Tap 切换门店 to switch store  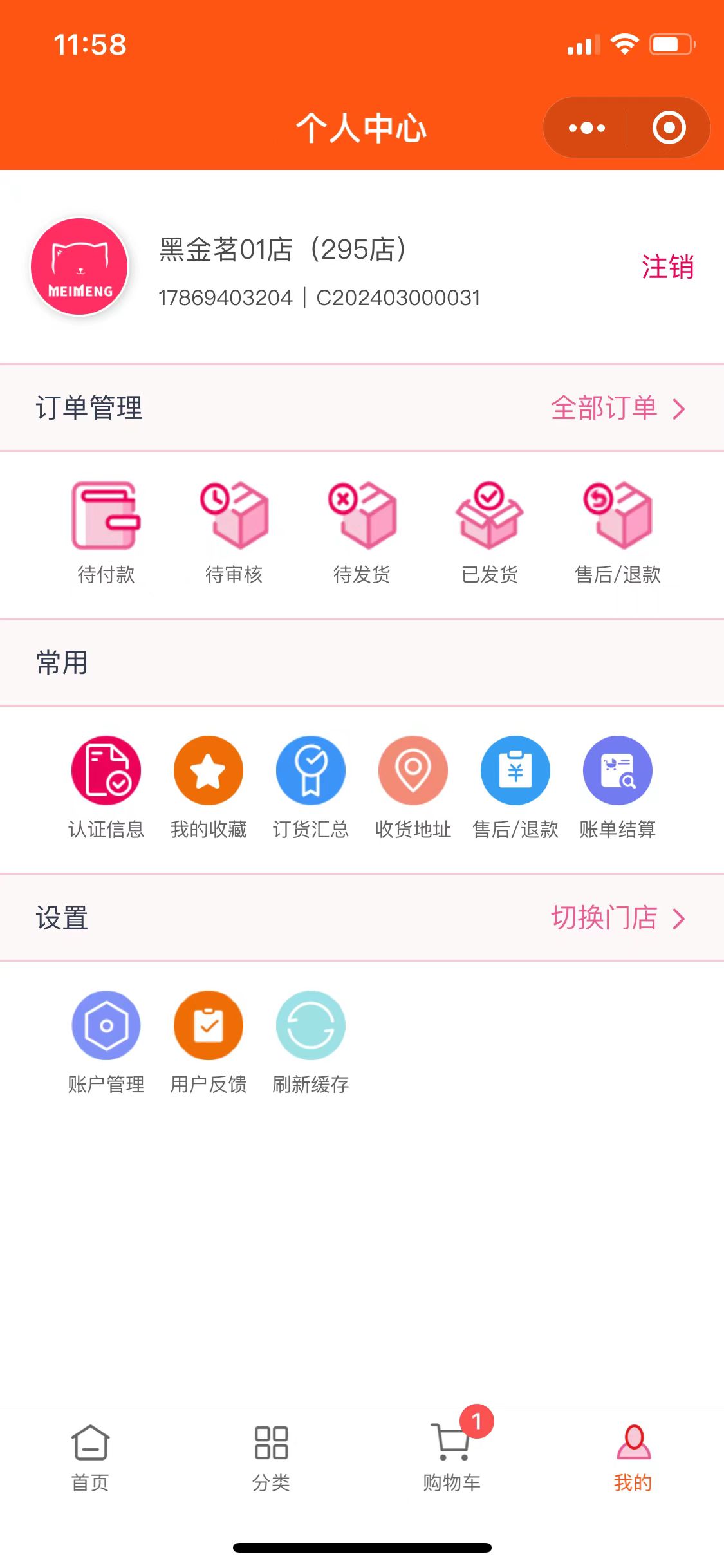click(617, 918)
